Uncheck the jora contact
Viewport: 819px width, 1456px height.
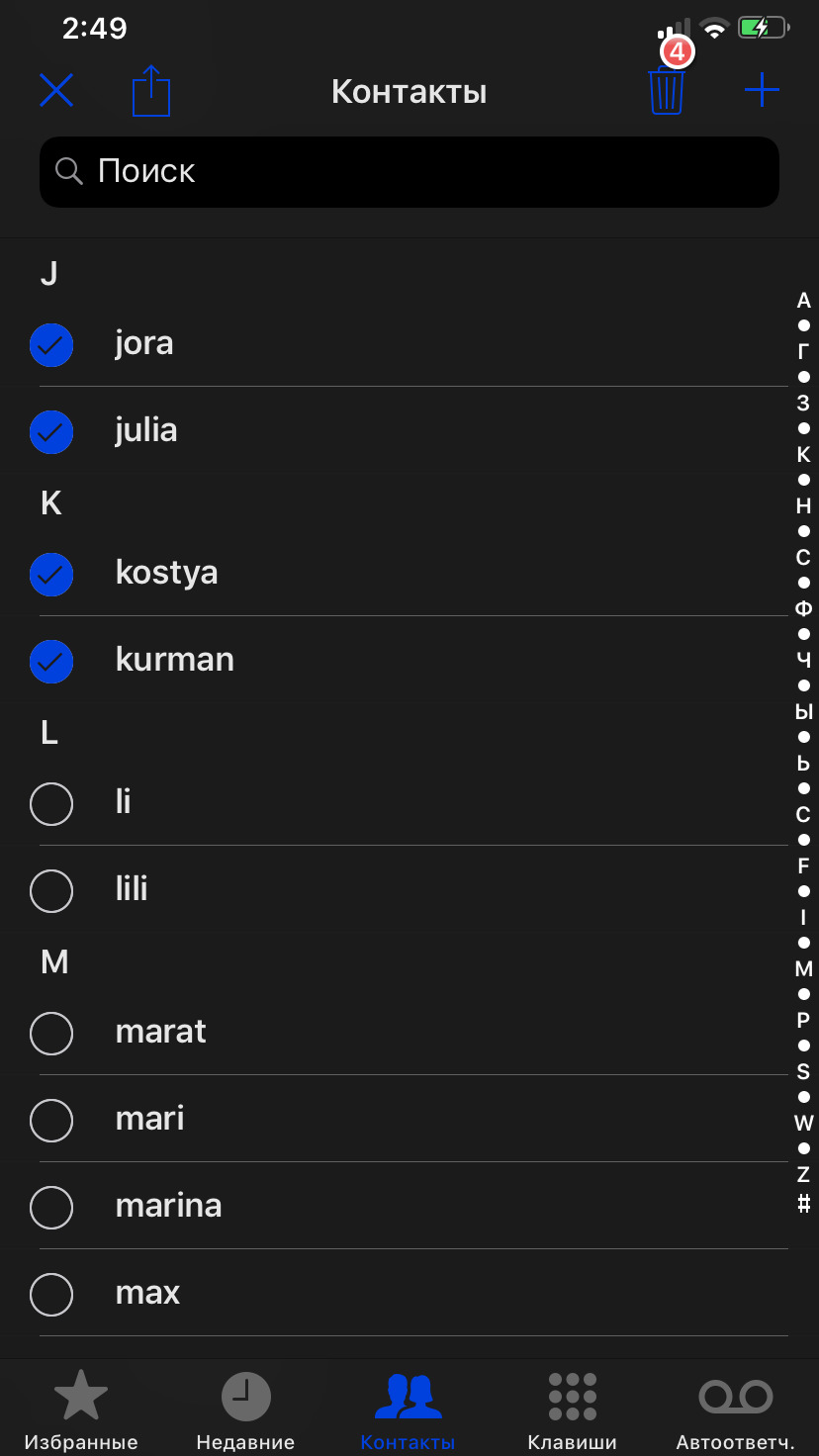[51, 345]
